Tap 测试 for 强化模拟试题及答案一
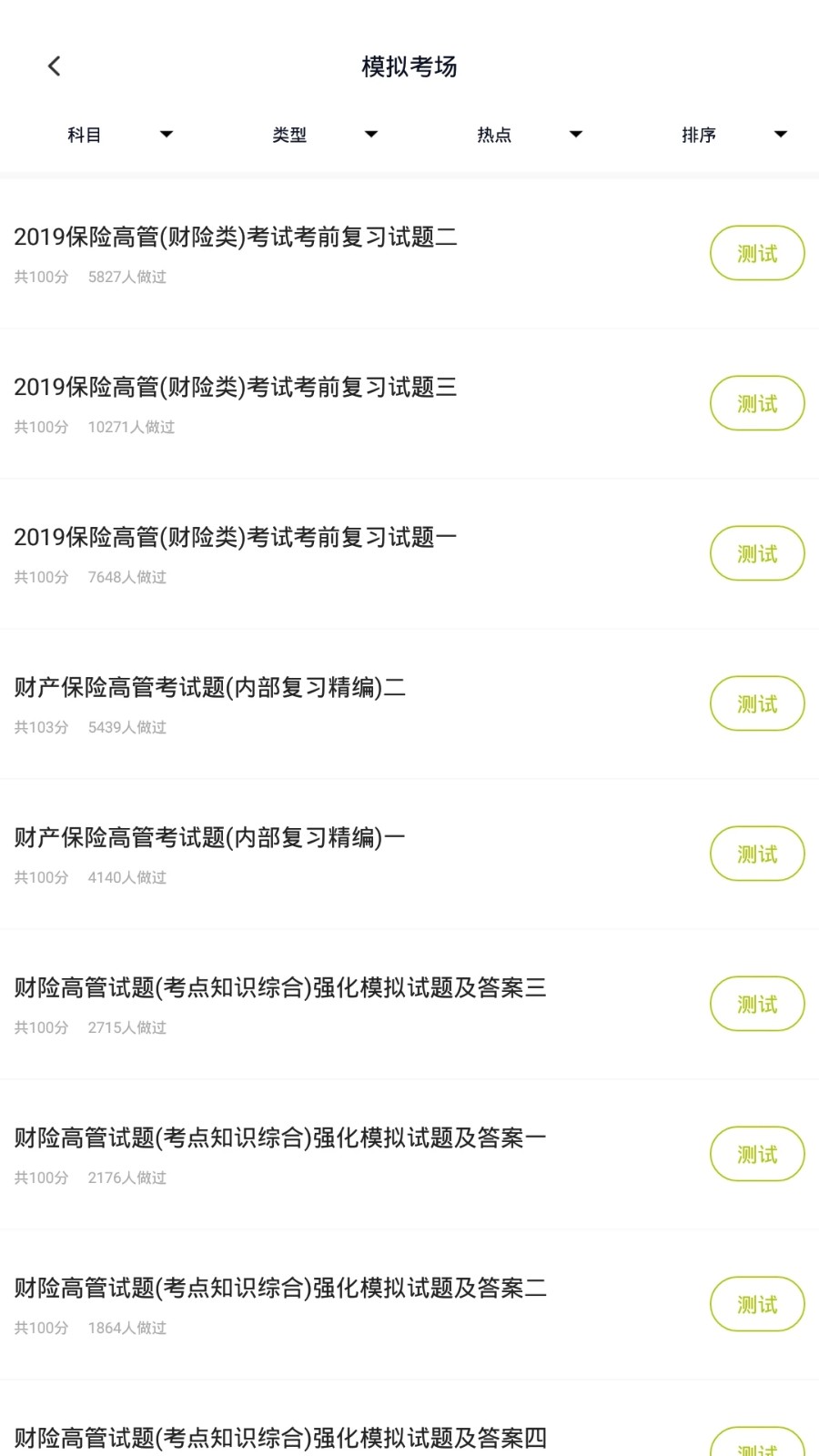This screenshot has width=819, height=1456. coord(757,1154)
